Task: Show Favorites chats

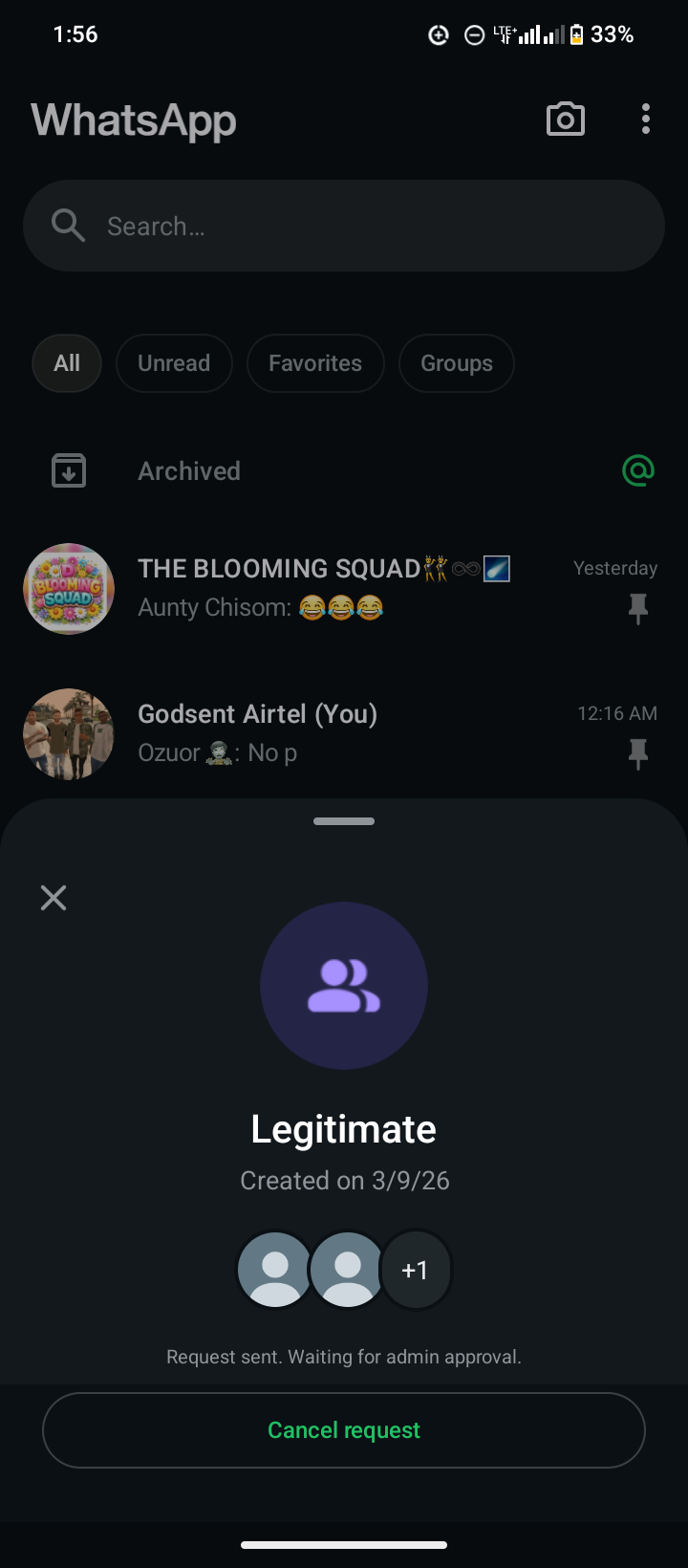Action: (x=315, y=363)
